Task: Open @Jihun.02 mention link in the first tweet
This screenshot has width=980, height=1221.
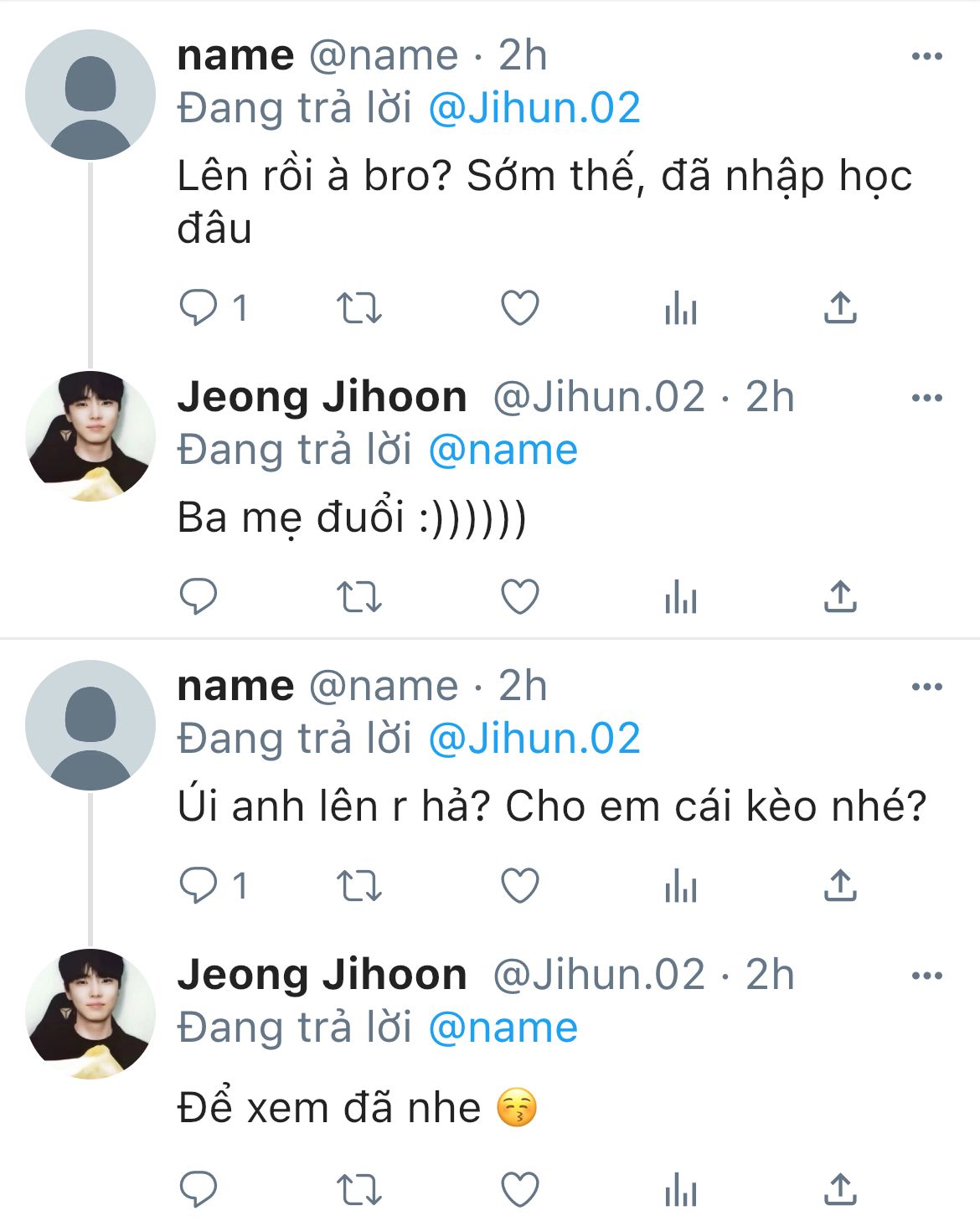Action: click(534, 108)
